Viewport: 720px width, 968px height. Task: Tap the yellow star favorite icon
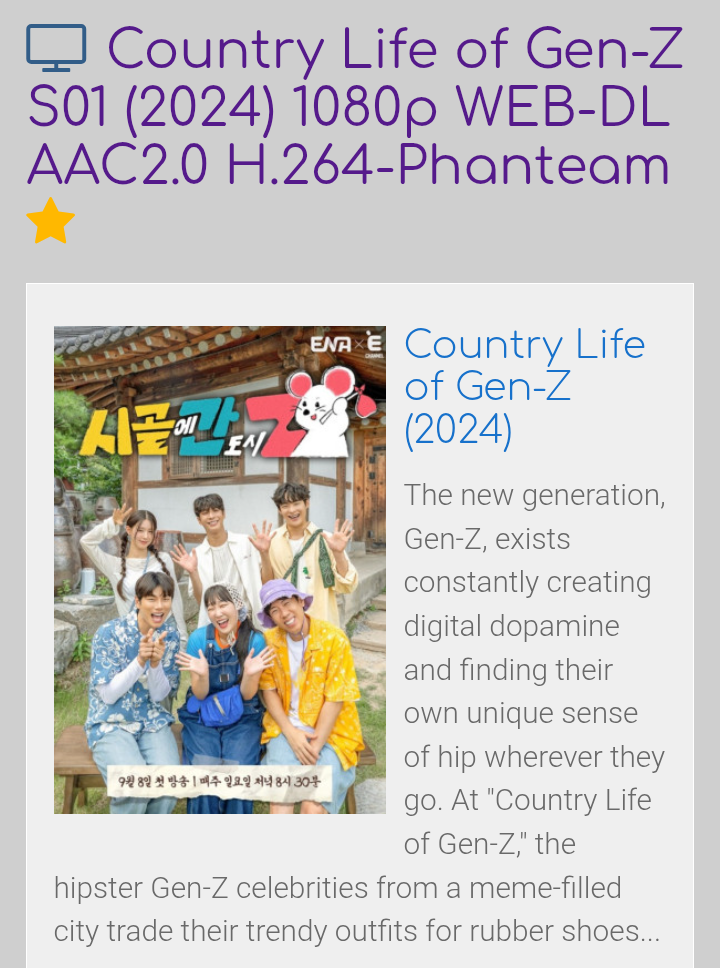tap(51, 221)
